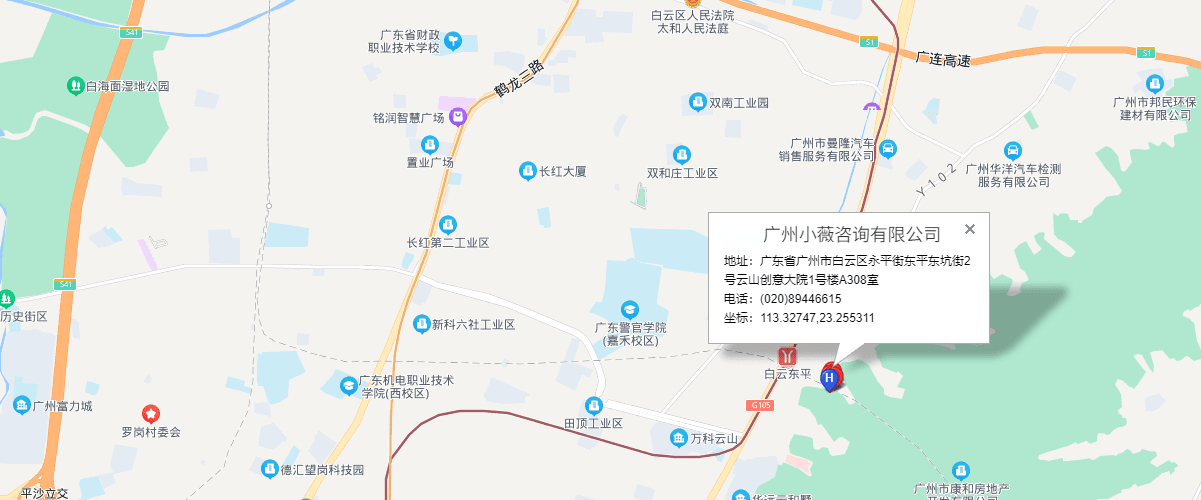Tap the red location marker pin
Screen dimensions: 1201x500
tap(830, 377)
